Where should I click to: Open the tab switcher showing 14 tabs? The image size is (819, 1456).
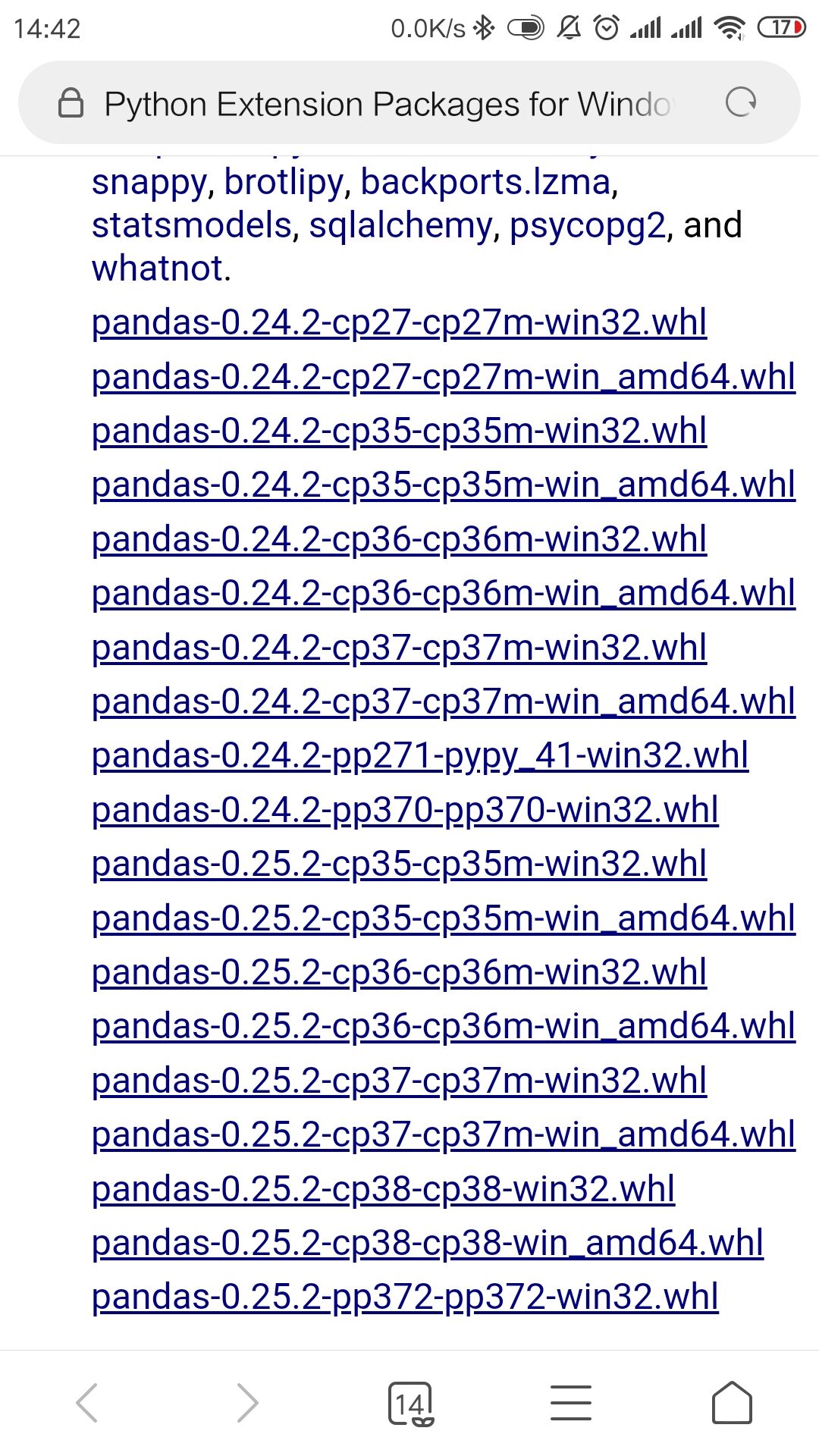(409, 1402)
